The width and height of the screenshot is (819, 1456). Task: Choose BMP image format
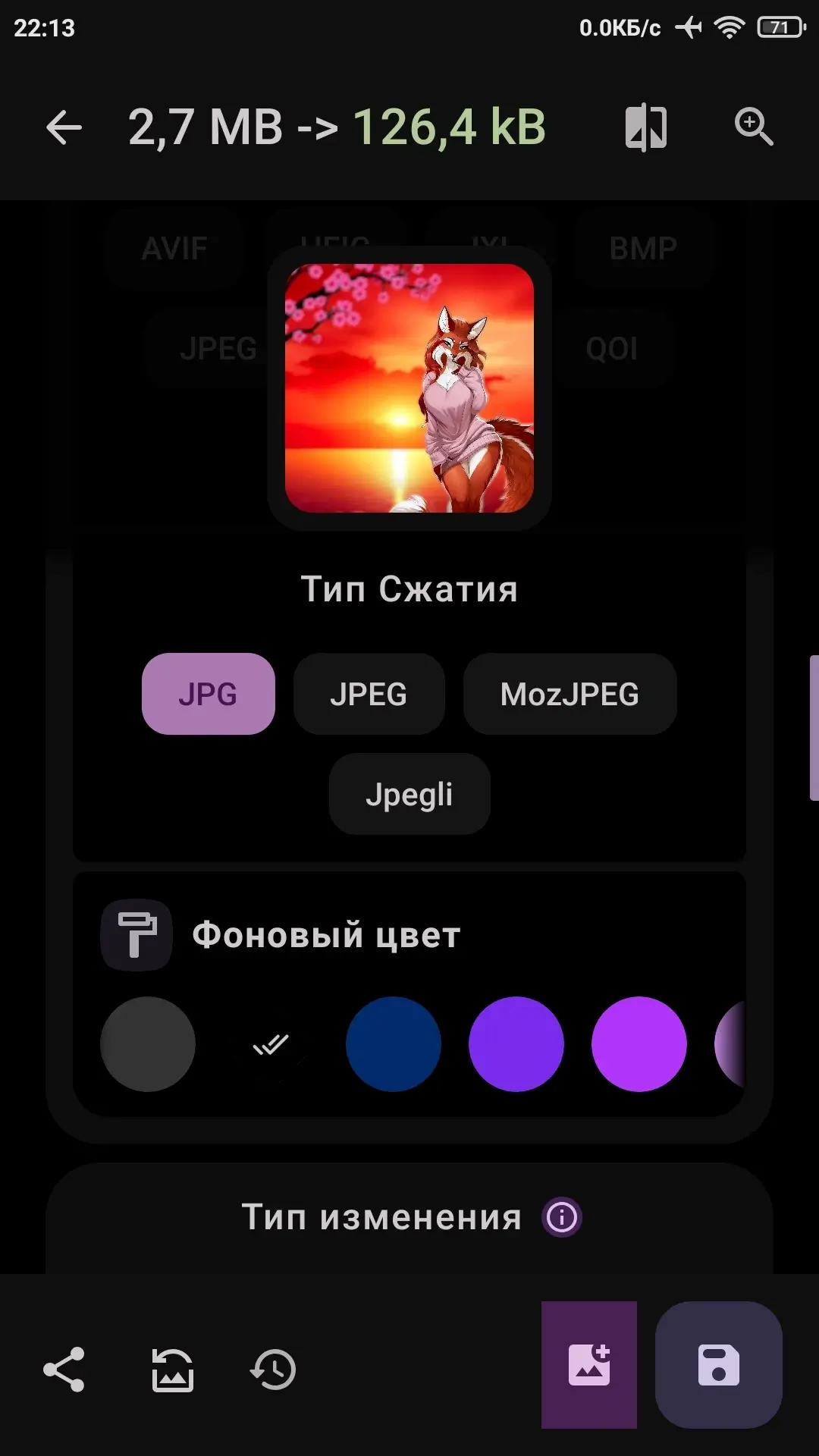[643, 248]
